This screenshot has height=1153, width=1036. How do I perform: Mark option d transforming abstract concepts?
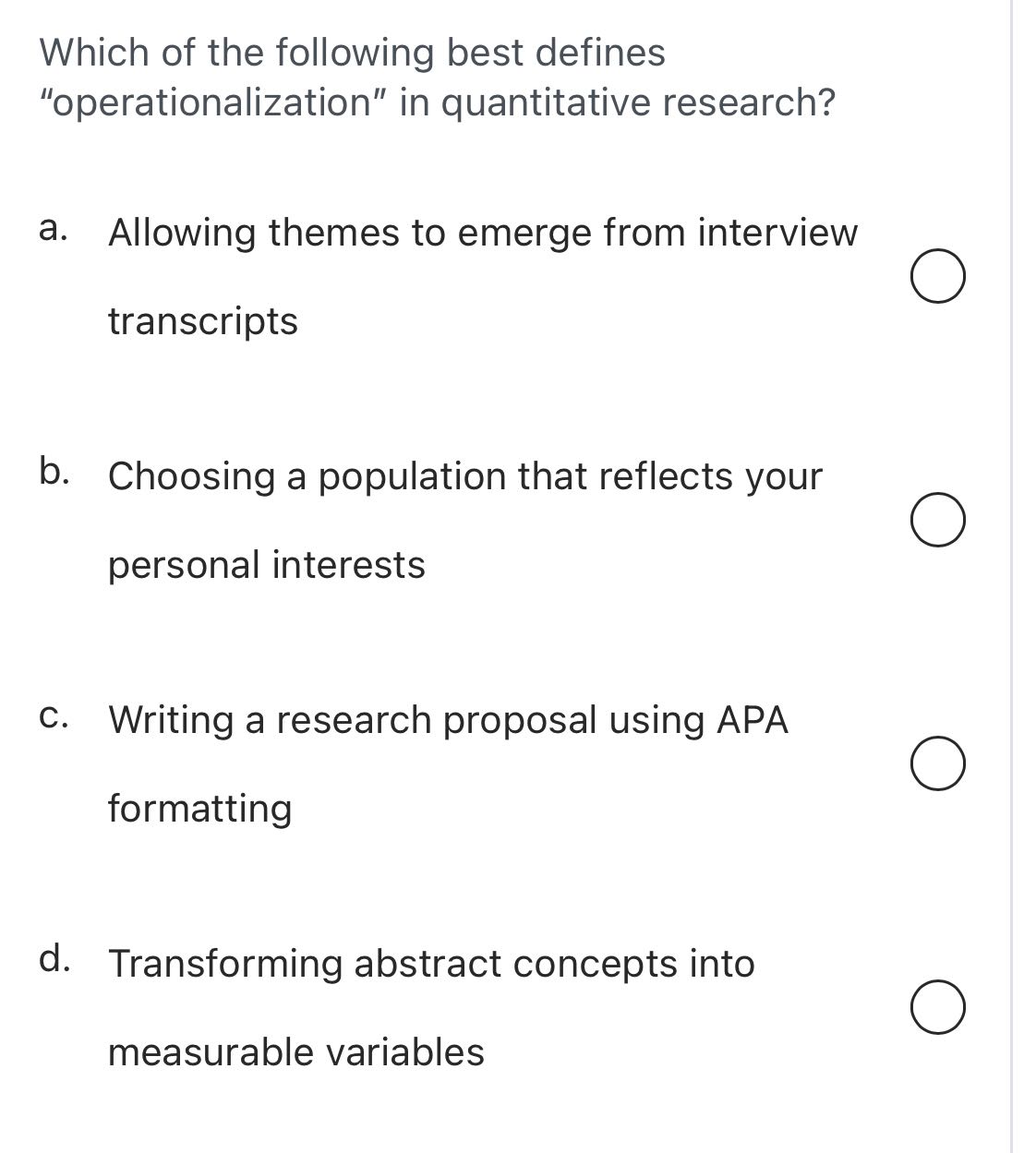[937, 1008]
